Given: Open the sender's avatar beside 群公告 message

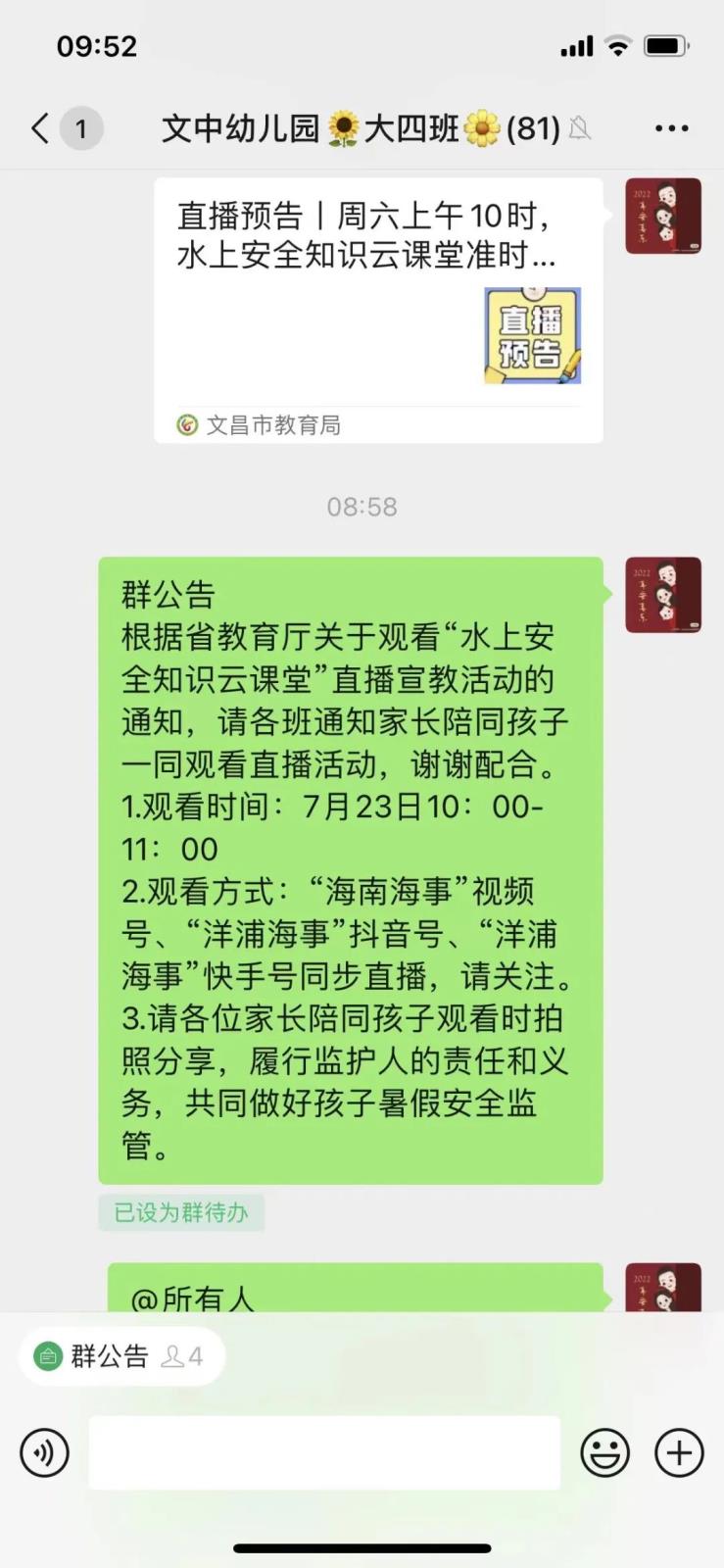Looking at the screenshot, I should [663, 595].
